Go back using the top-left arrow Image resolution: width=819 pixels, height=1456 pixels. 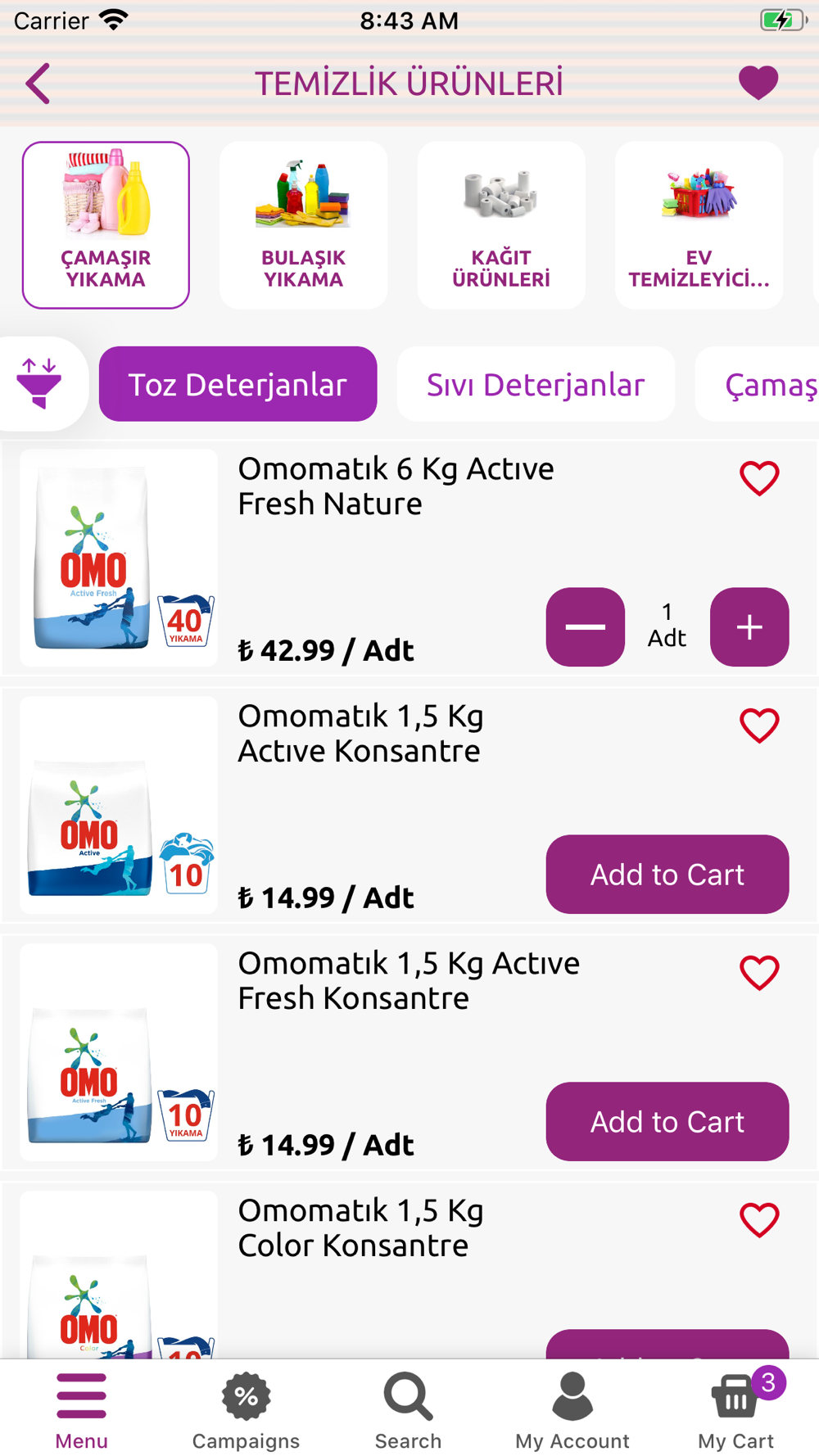click(38, 84)
